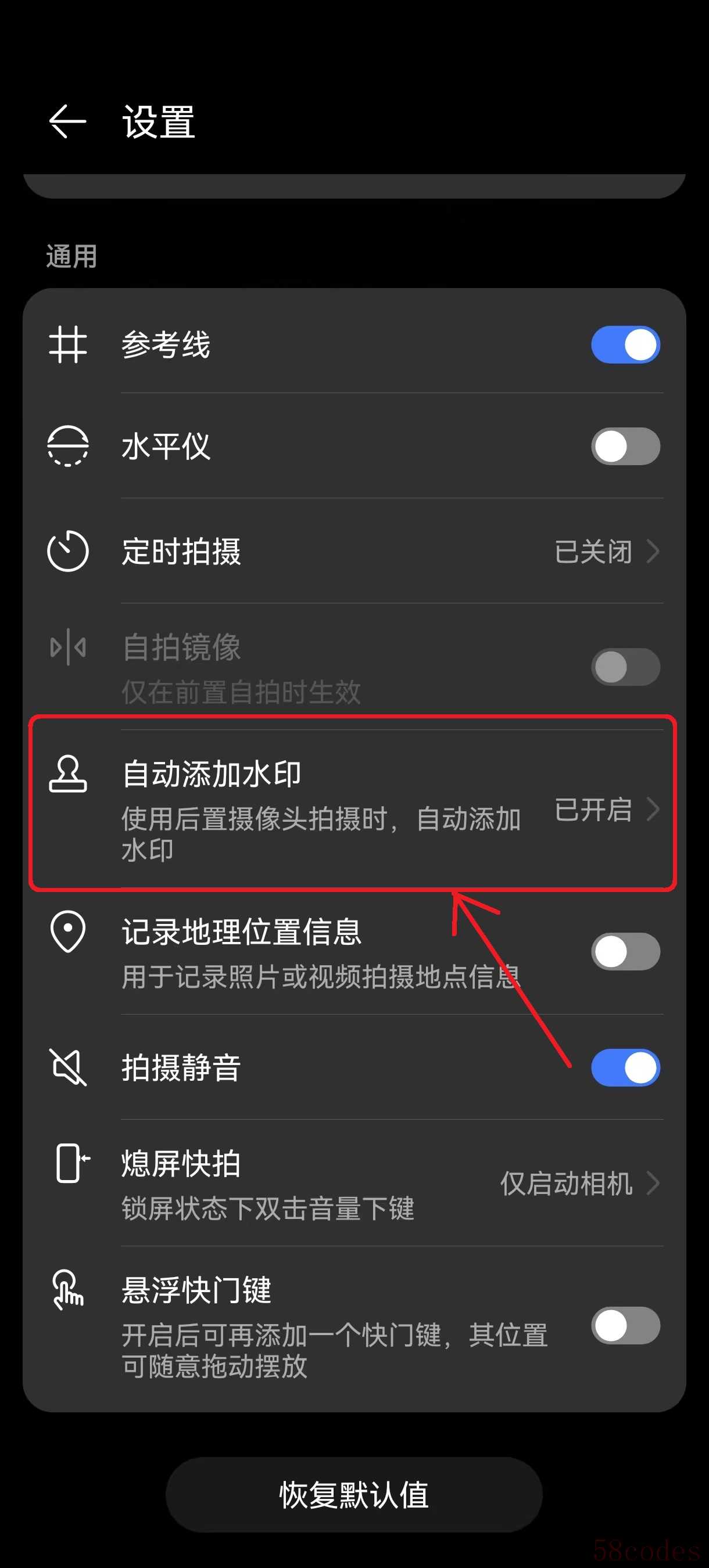The image size is (709, 1568).
Task: Disable the 拍摄静音 switch
Action: pyautogui.click(x=625, y=1067)
